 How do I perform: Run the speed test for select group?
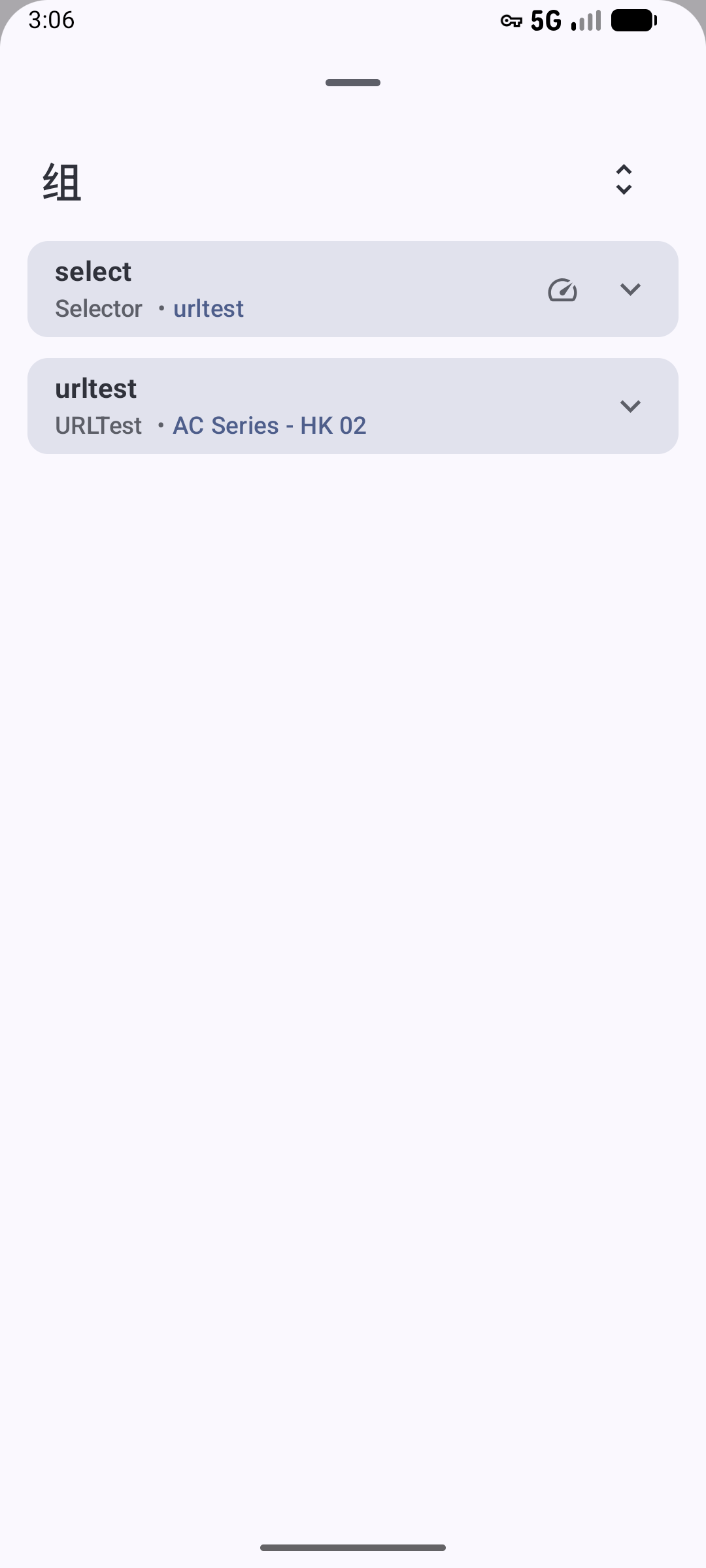pyautogui.click(x=562, y=289)
